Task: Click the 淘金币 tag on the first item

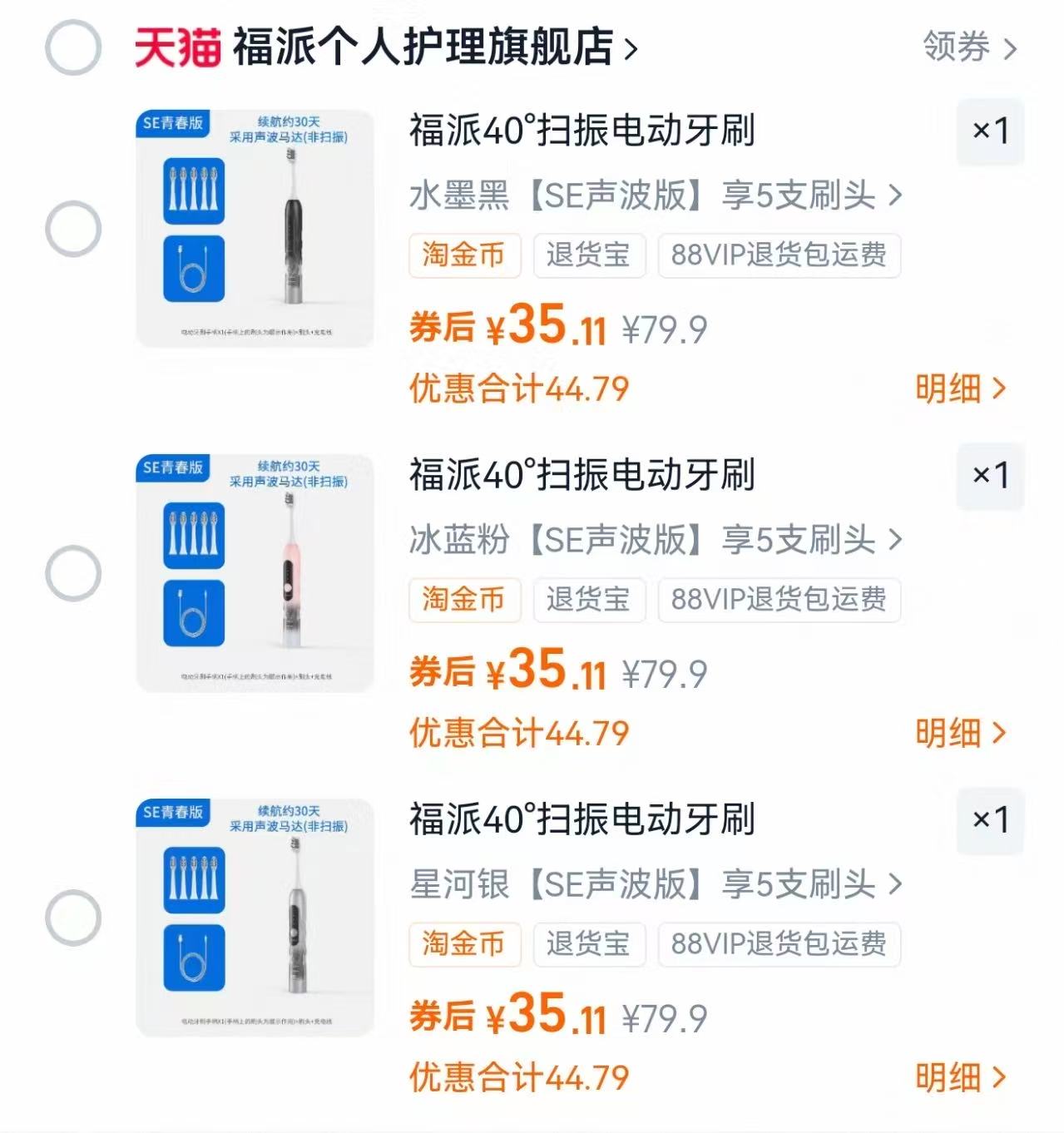Action: point(464,256)
